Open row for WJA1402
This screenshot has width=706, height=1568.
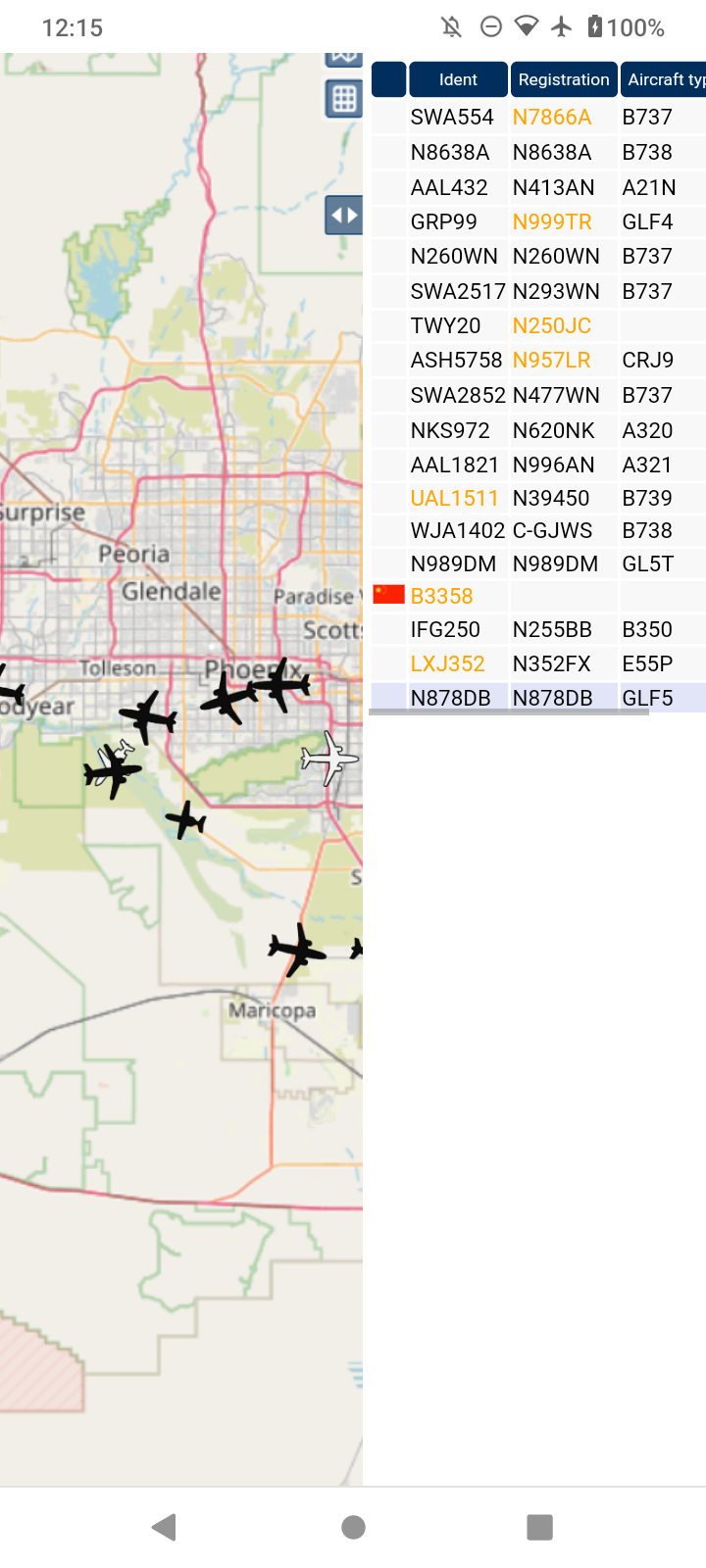tap(538, 530)
